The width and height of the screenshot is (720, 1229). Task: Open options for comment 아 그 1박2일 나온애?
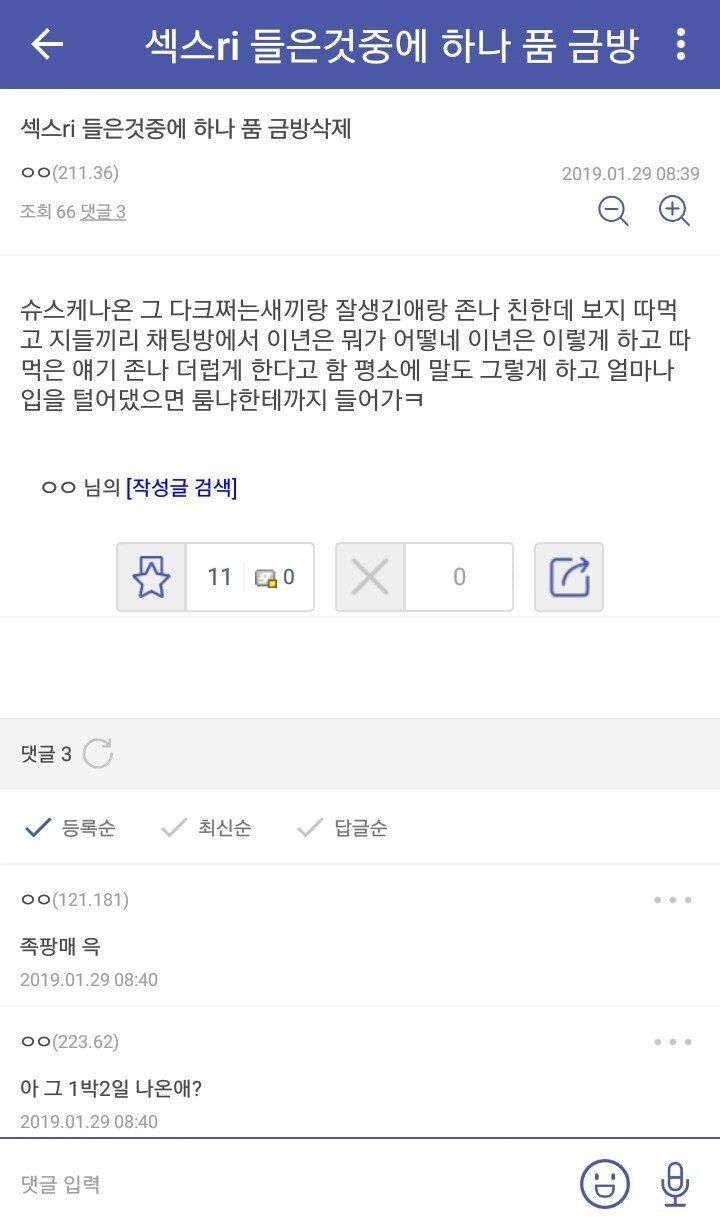coord(673,1042)
